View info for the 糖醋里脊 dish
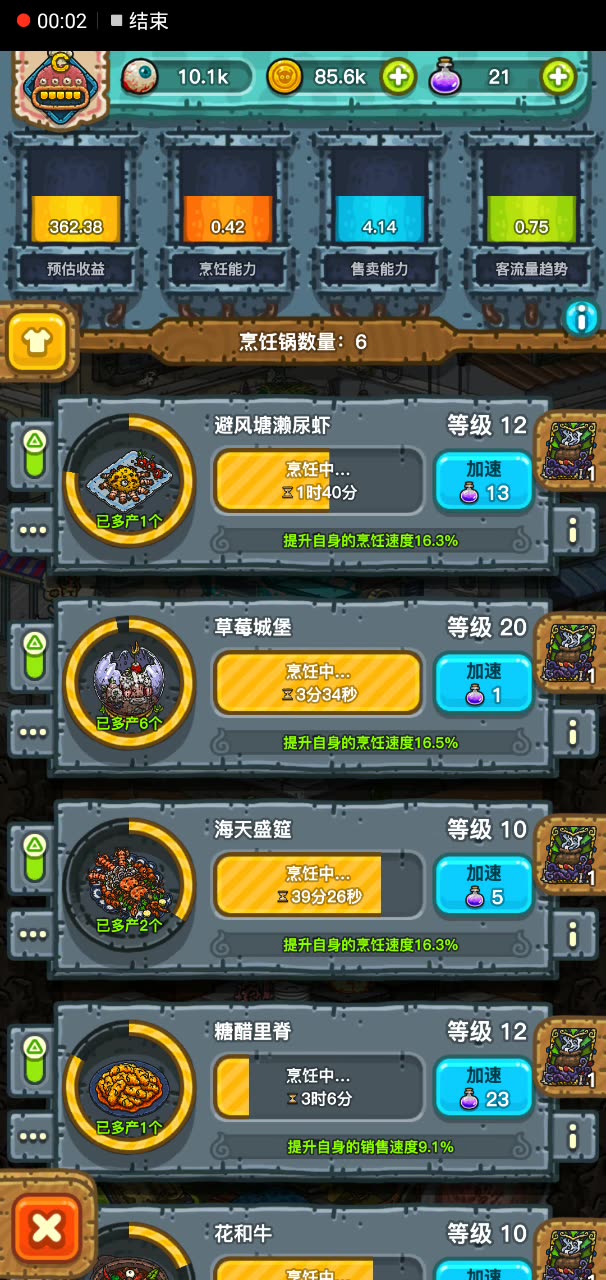 [573, 1135]
